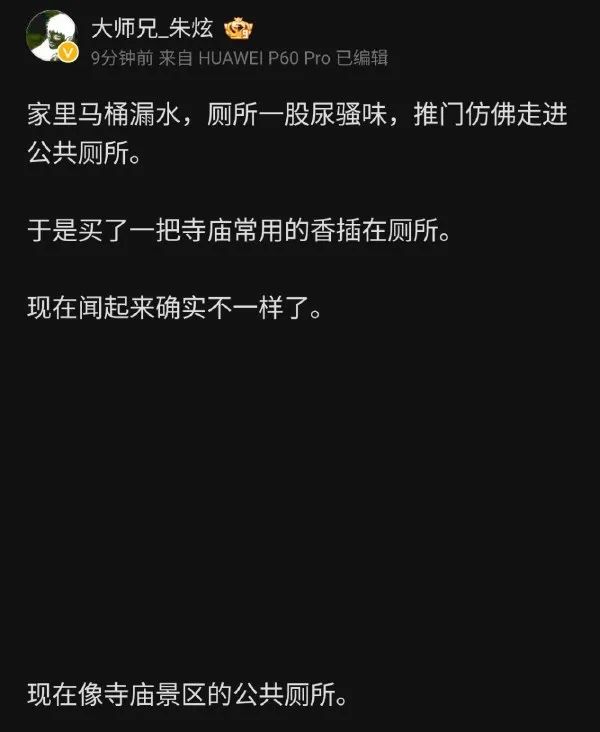600x732 pixels.
Task: Open the profile avatar of 大师兄_朱炫
Action: 52,37
